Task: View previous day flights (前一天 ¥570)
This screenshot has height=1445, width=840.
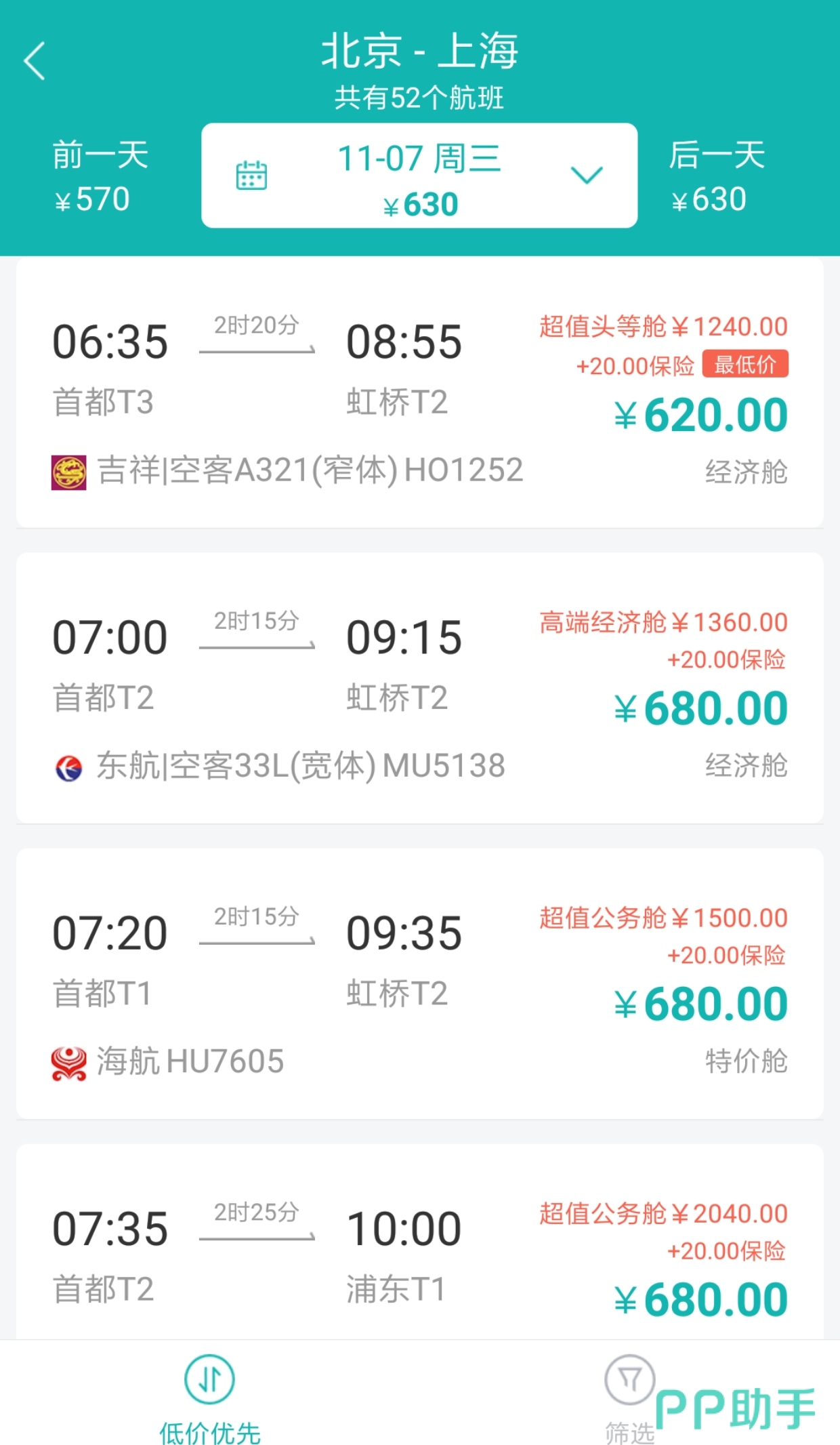Action: pyautogui.click(x=100, y=176)
